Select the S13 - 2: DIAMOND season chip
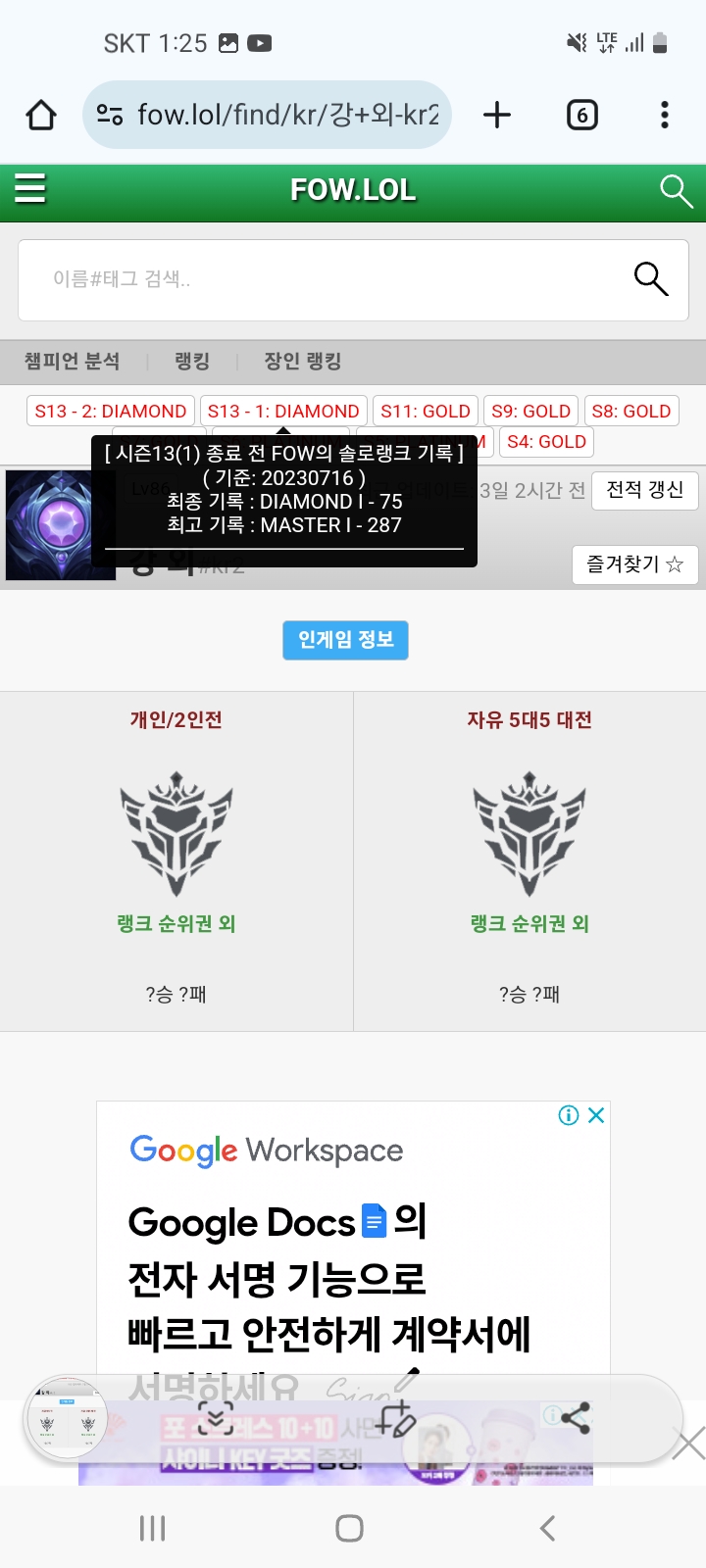The height and width of the screenshot is (1568, 706). click(111, 412)
